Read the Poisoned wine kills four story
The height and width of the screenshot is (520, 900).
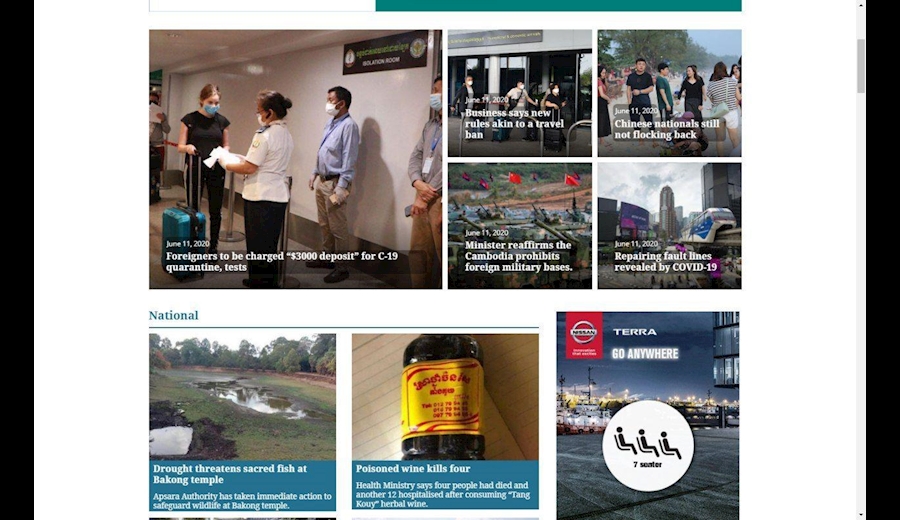pos(412,468)
